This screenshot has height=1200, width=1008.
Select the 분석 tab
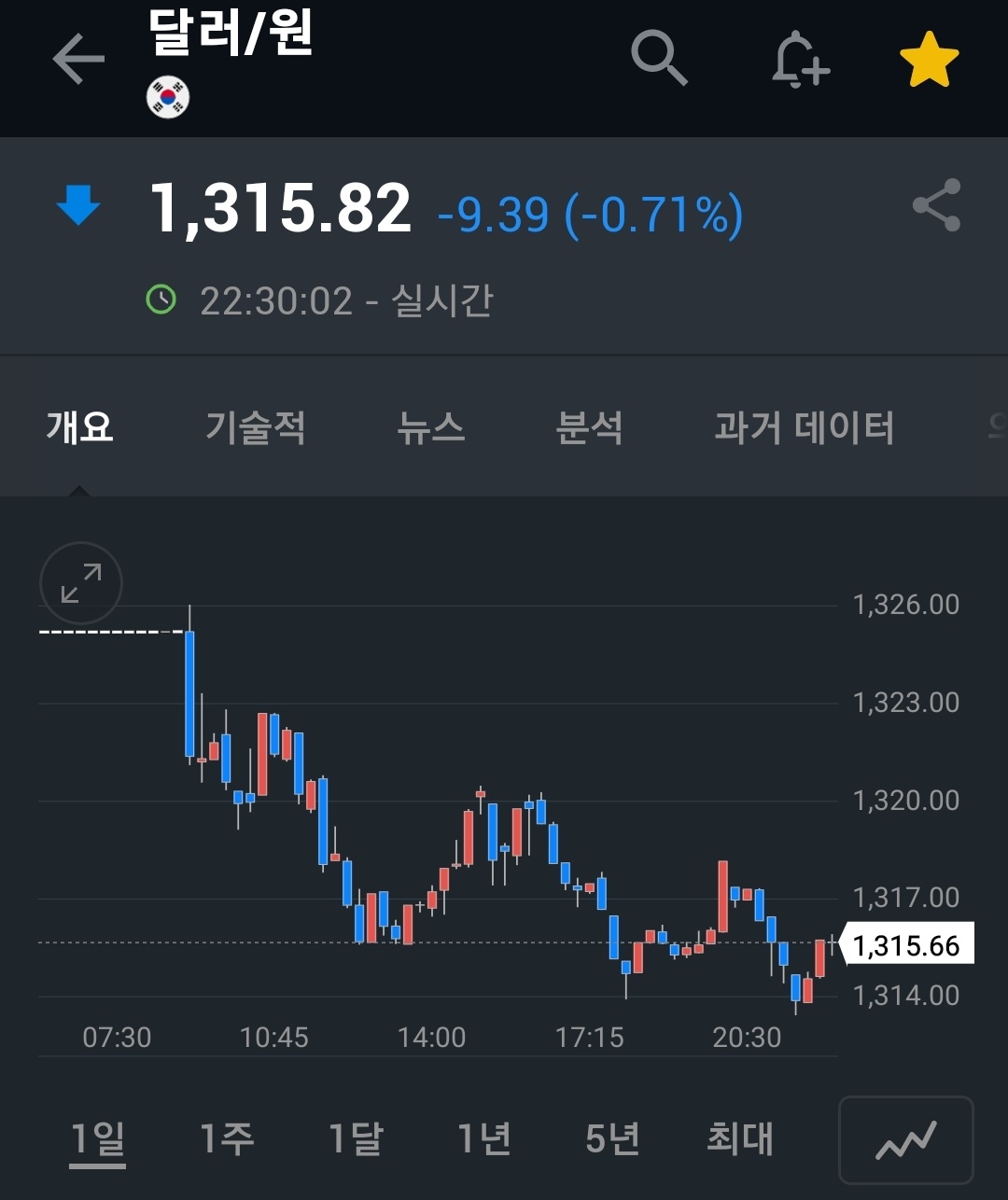[589, 427]
